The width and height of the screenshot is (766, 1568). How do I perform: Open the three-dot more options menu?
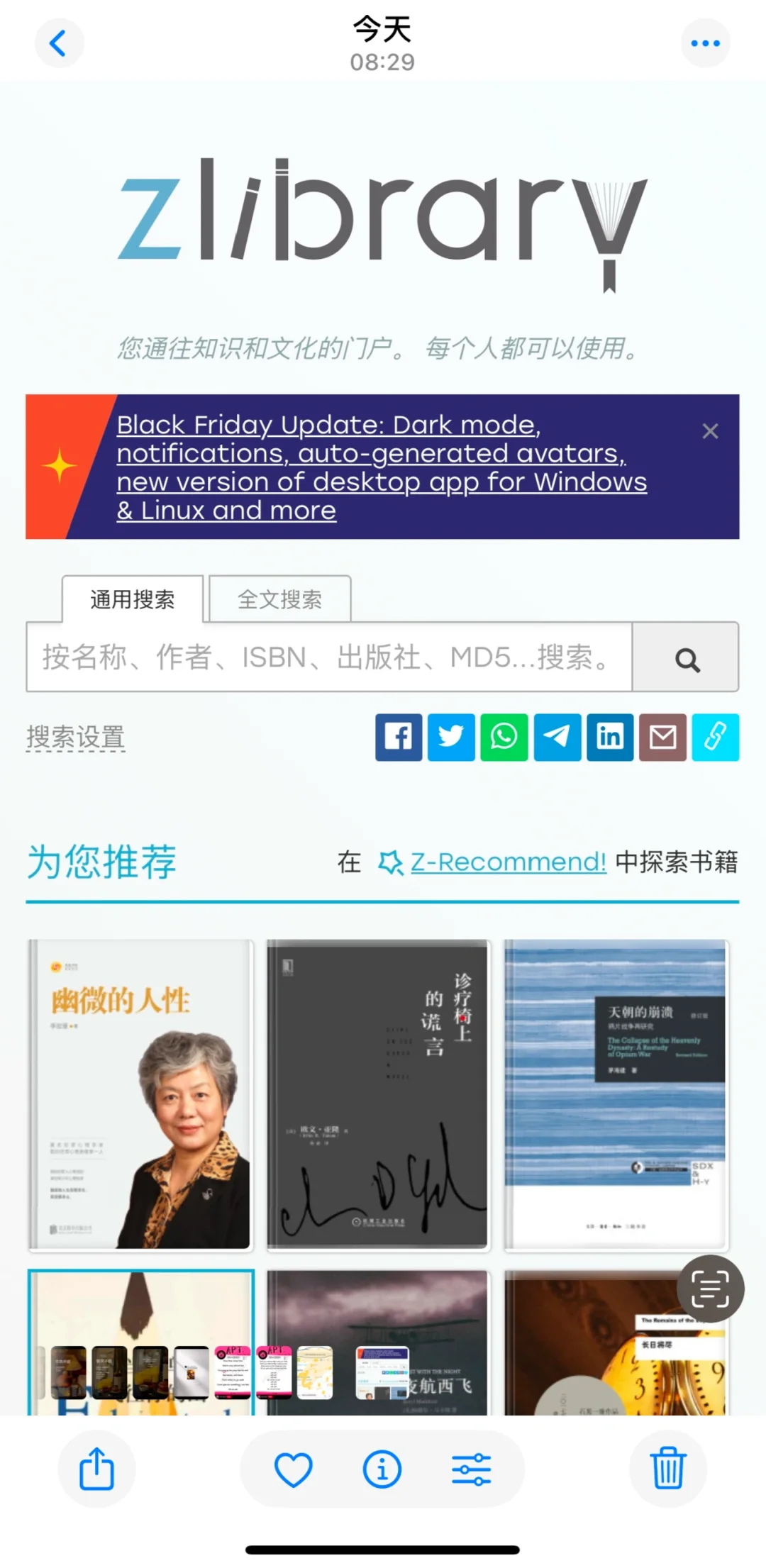click(705, 43)
